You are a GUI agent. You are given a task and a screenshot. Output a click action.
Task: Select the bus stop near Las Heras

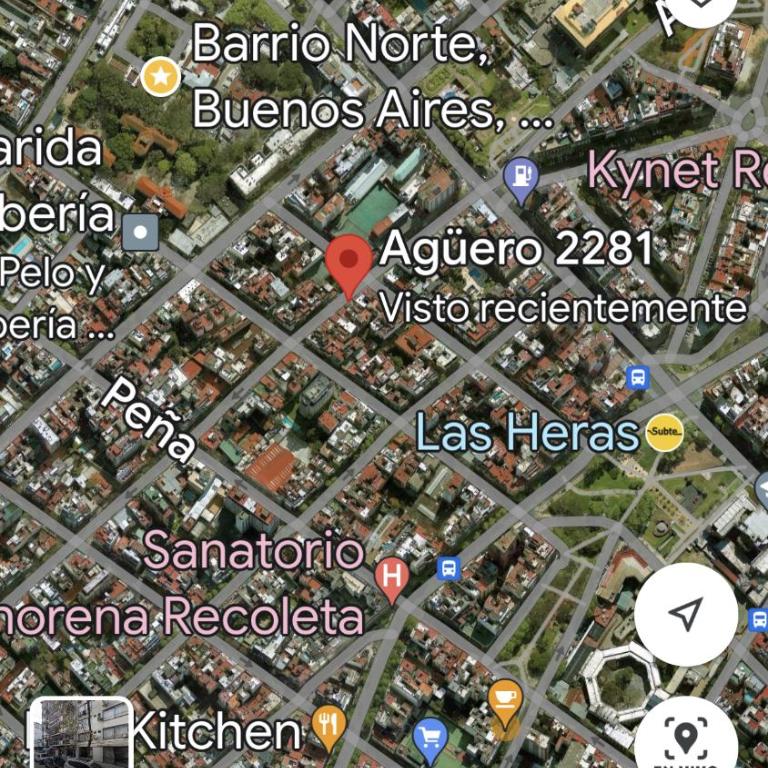[x=637, y=378]
